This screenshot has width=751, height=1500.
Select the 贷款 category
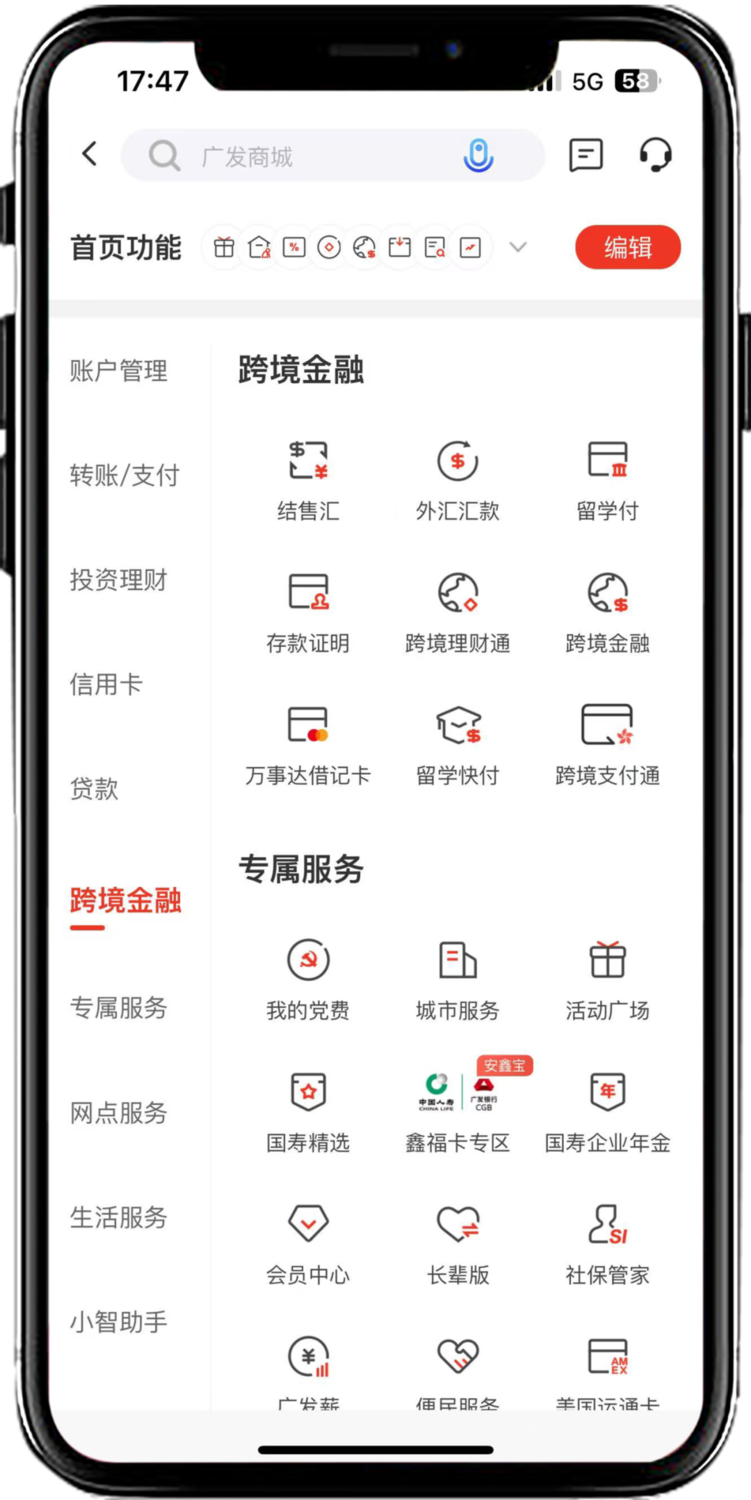pos(94,789)
